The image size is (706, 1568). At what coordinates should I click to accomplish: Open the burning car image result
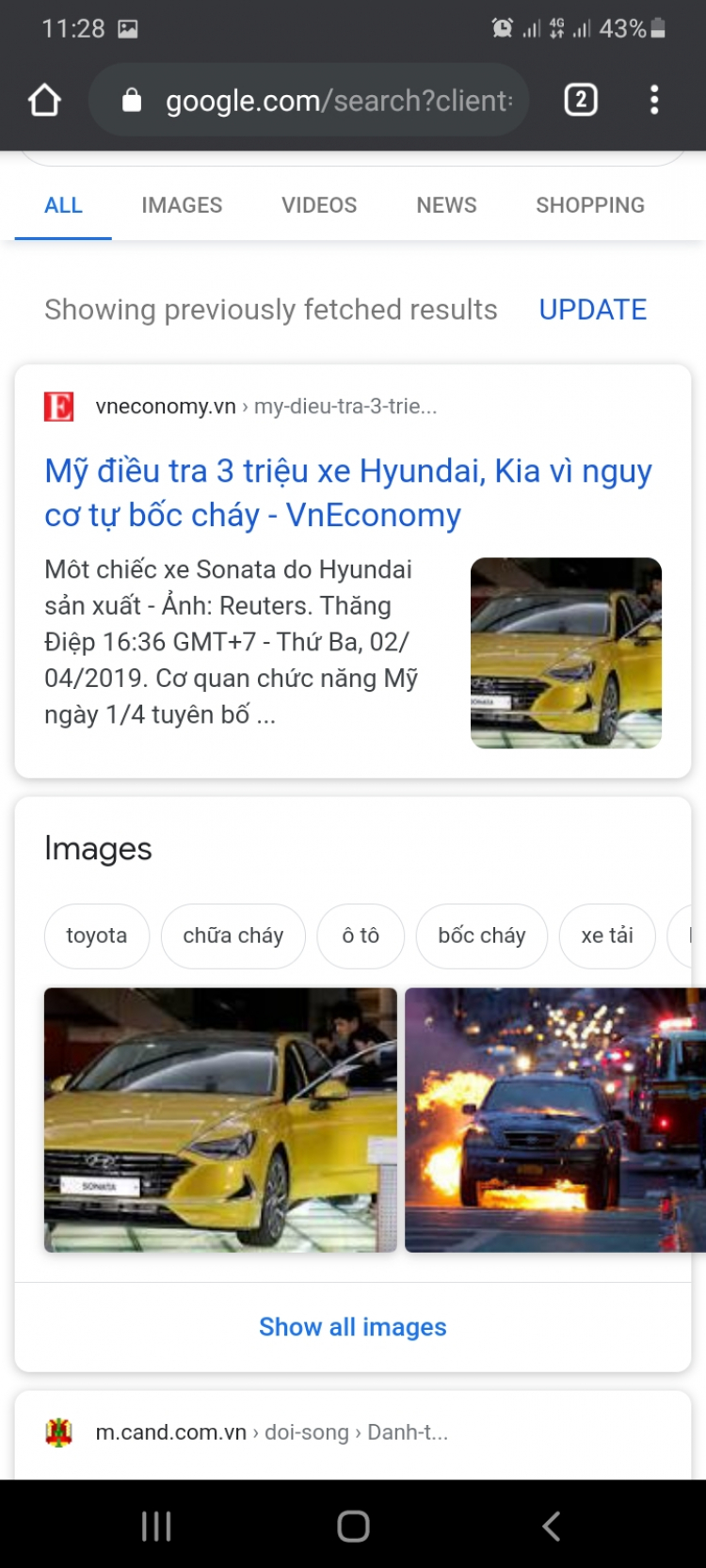point(554,1119)
